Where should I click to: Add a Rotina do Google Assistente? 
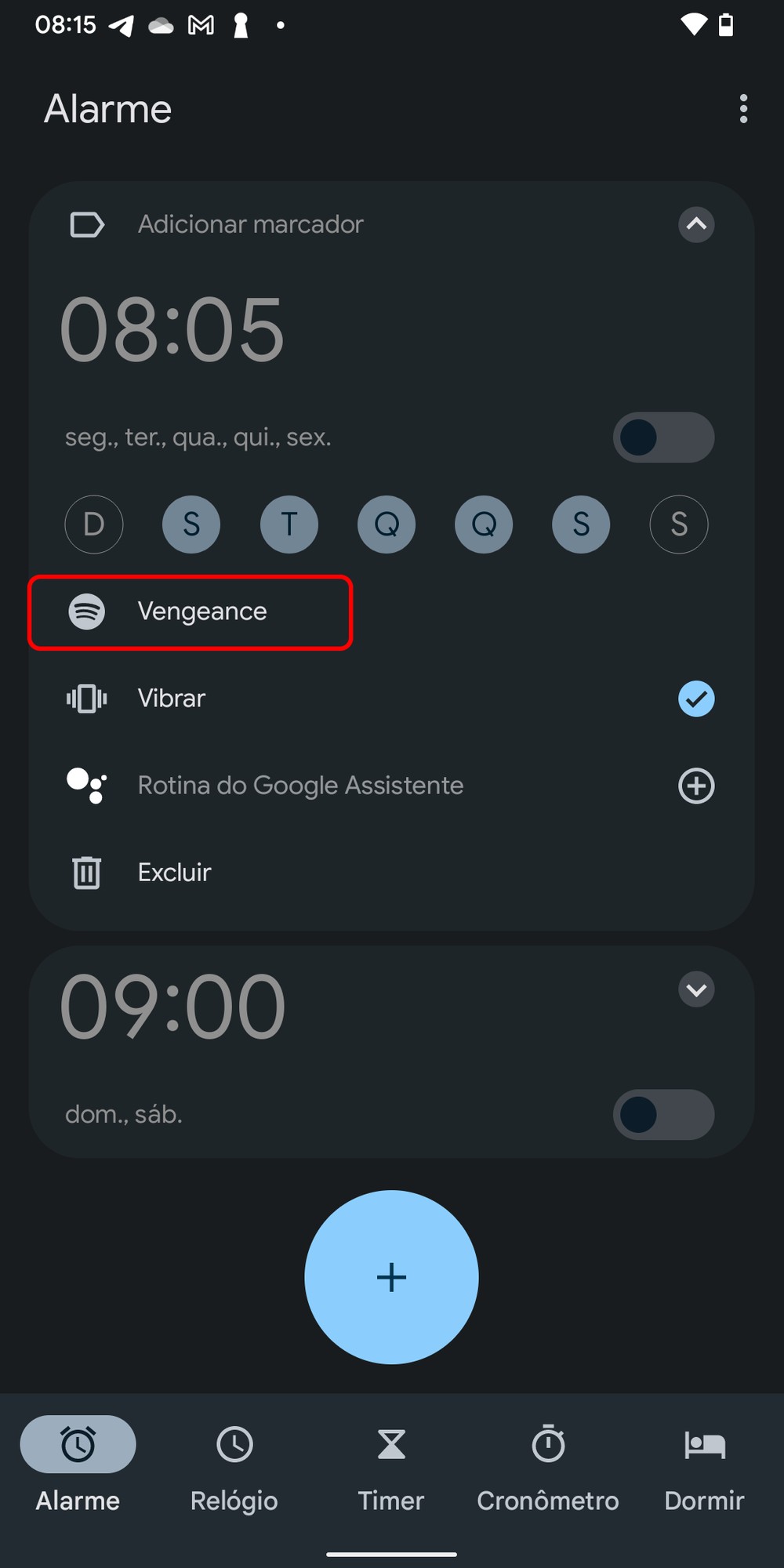695,786
